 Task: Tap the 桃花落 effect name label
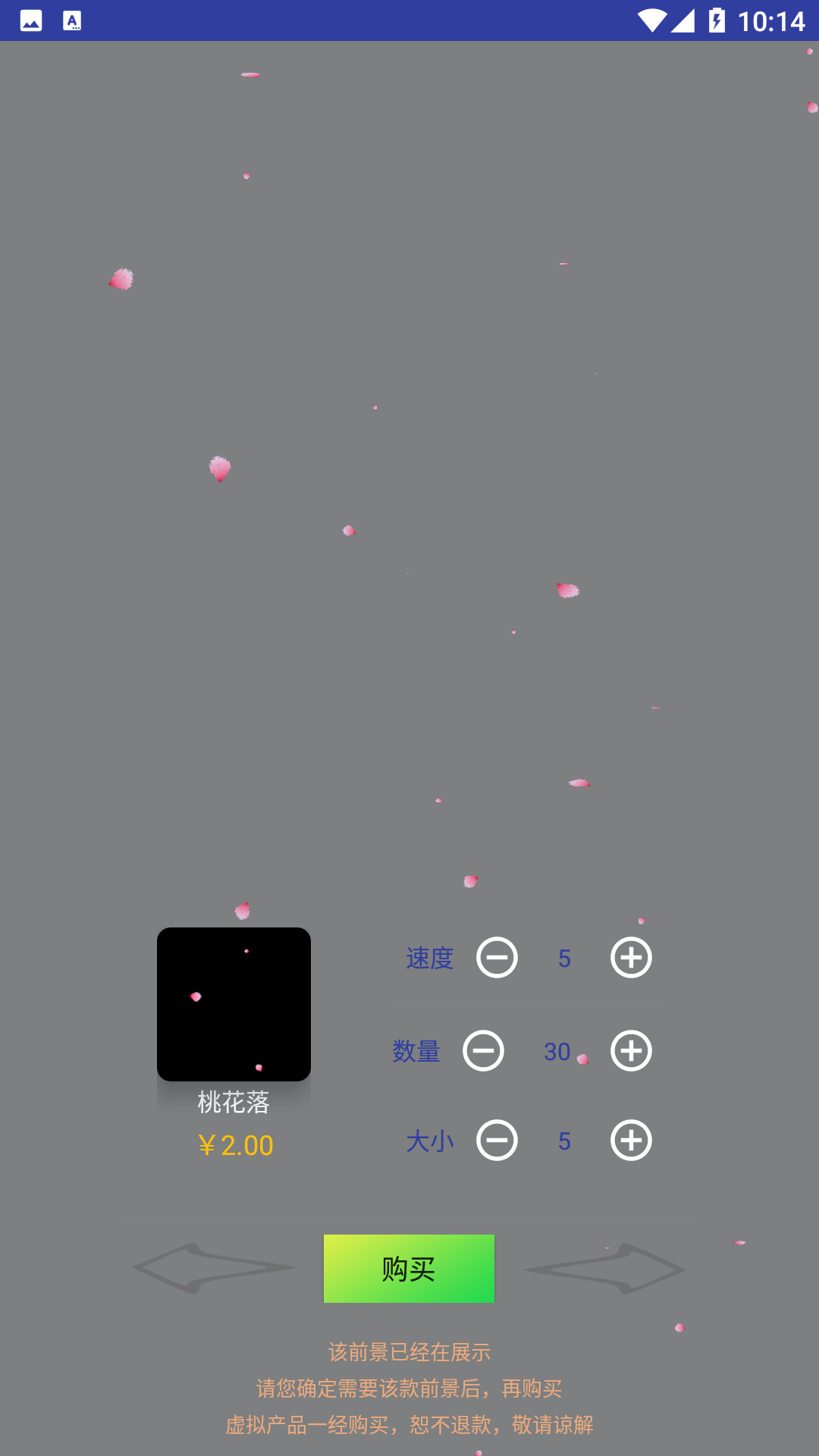pyautogui.click(x=234, y=1103)
